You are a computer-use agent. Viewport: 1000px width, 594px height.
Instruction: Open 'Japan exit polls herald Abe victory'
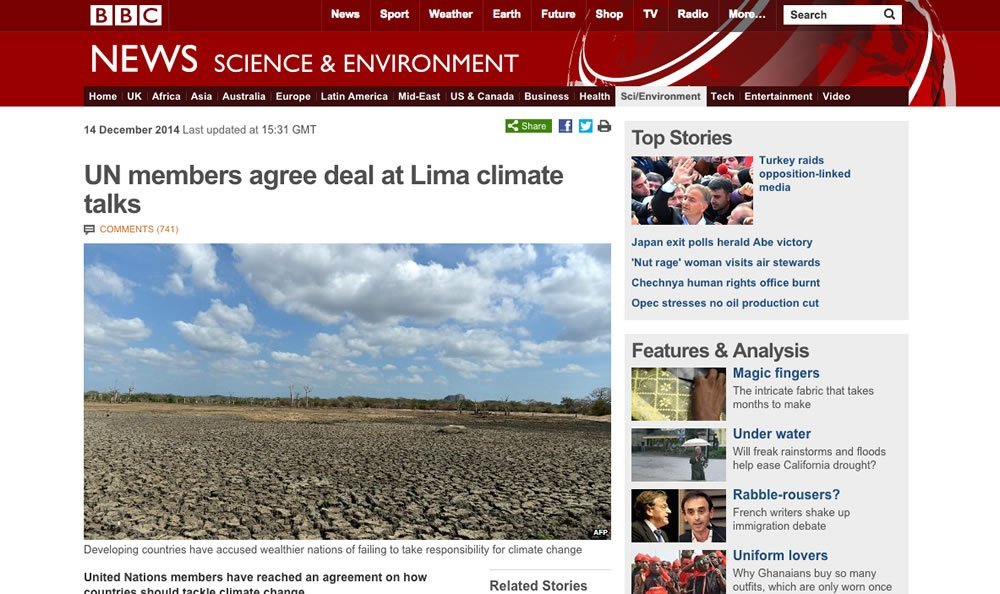[x=721, y=242]
